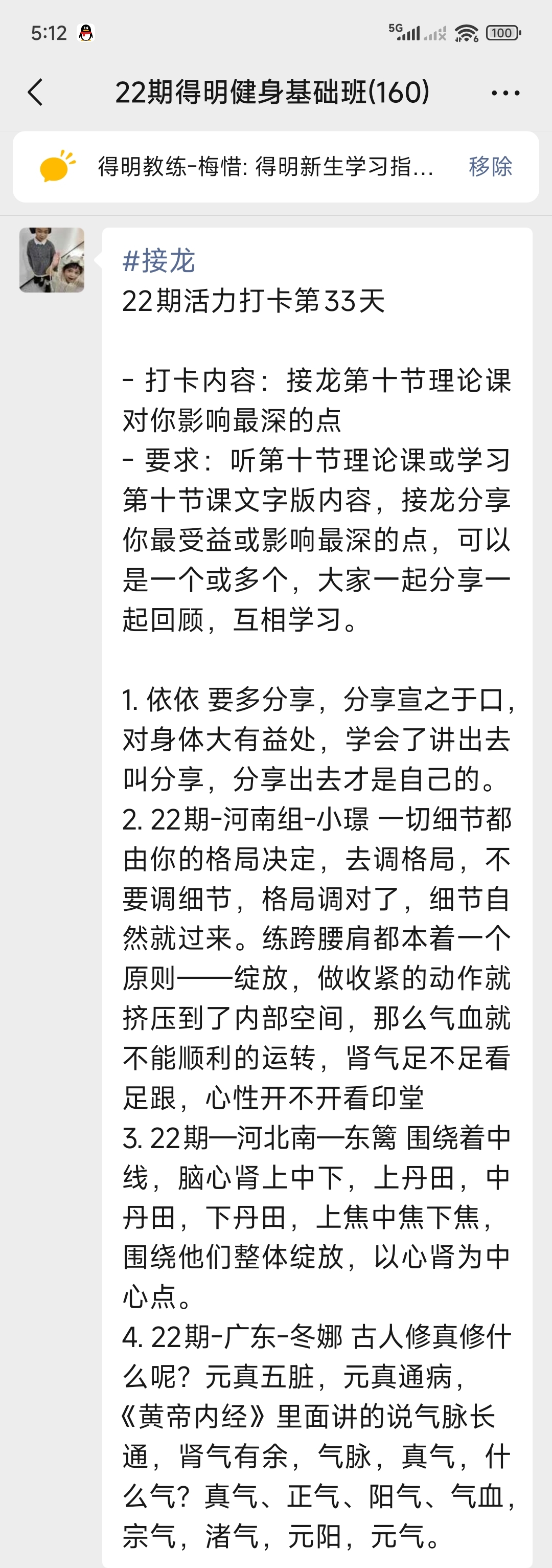The height and width of the screenshot is (1568, 552).
Task: Go back from the group chat
Action: click(x=35, y=93)
